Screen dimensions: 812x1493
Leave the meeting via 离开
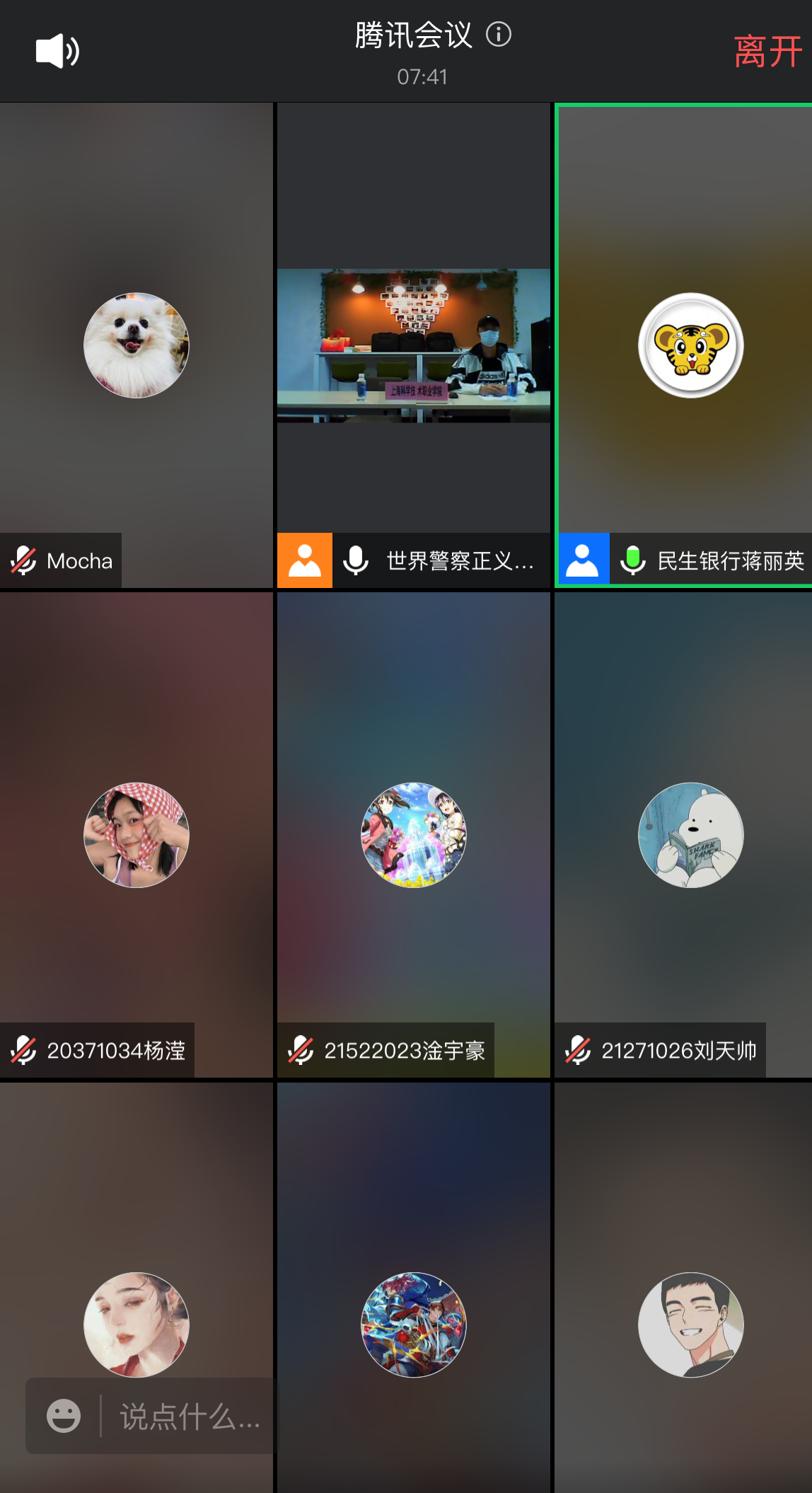point(768,52)
